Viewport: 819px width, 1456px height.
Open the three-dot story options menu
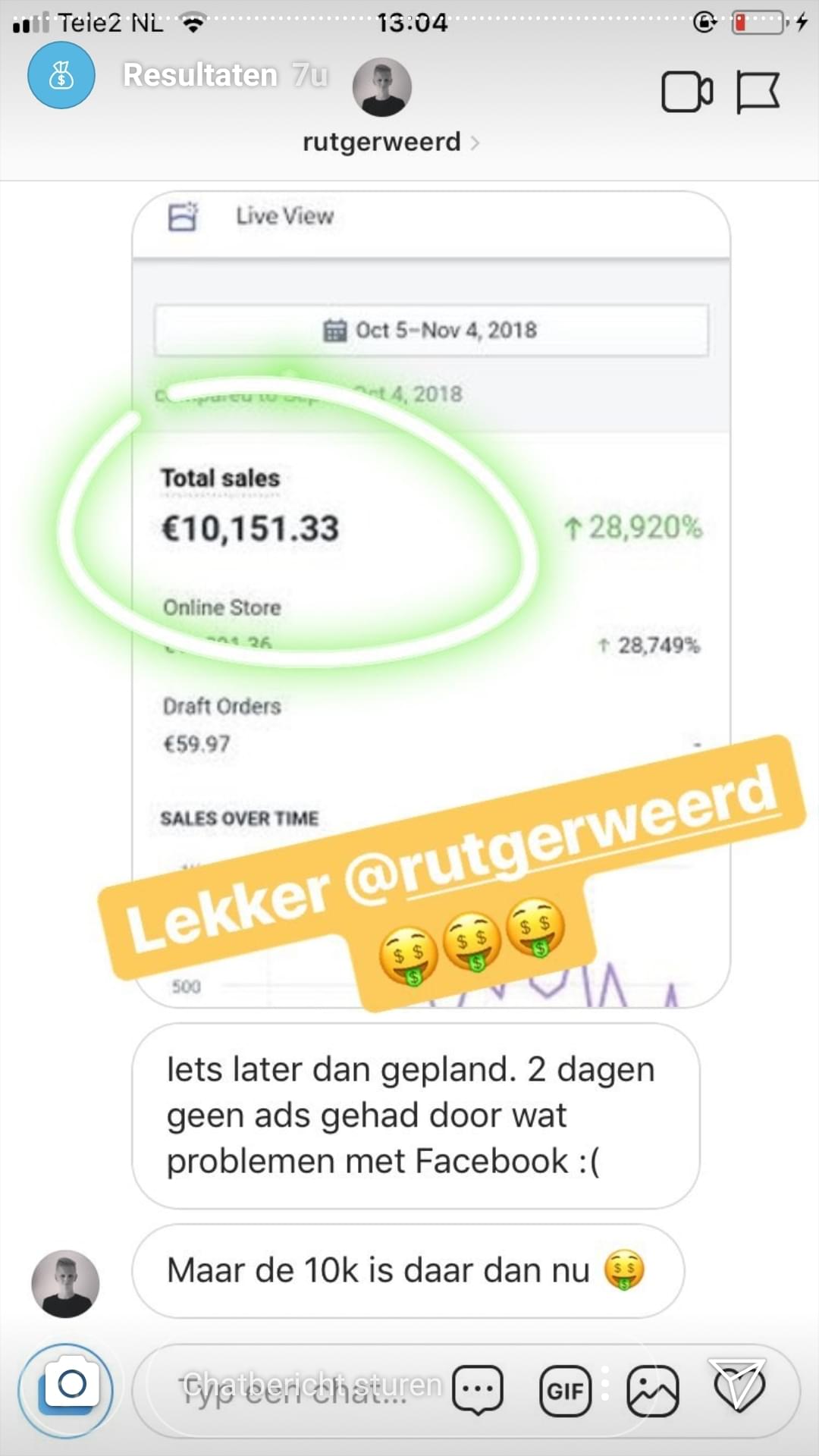pyautogui.click(x=605, y=1385)
